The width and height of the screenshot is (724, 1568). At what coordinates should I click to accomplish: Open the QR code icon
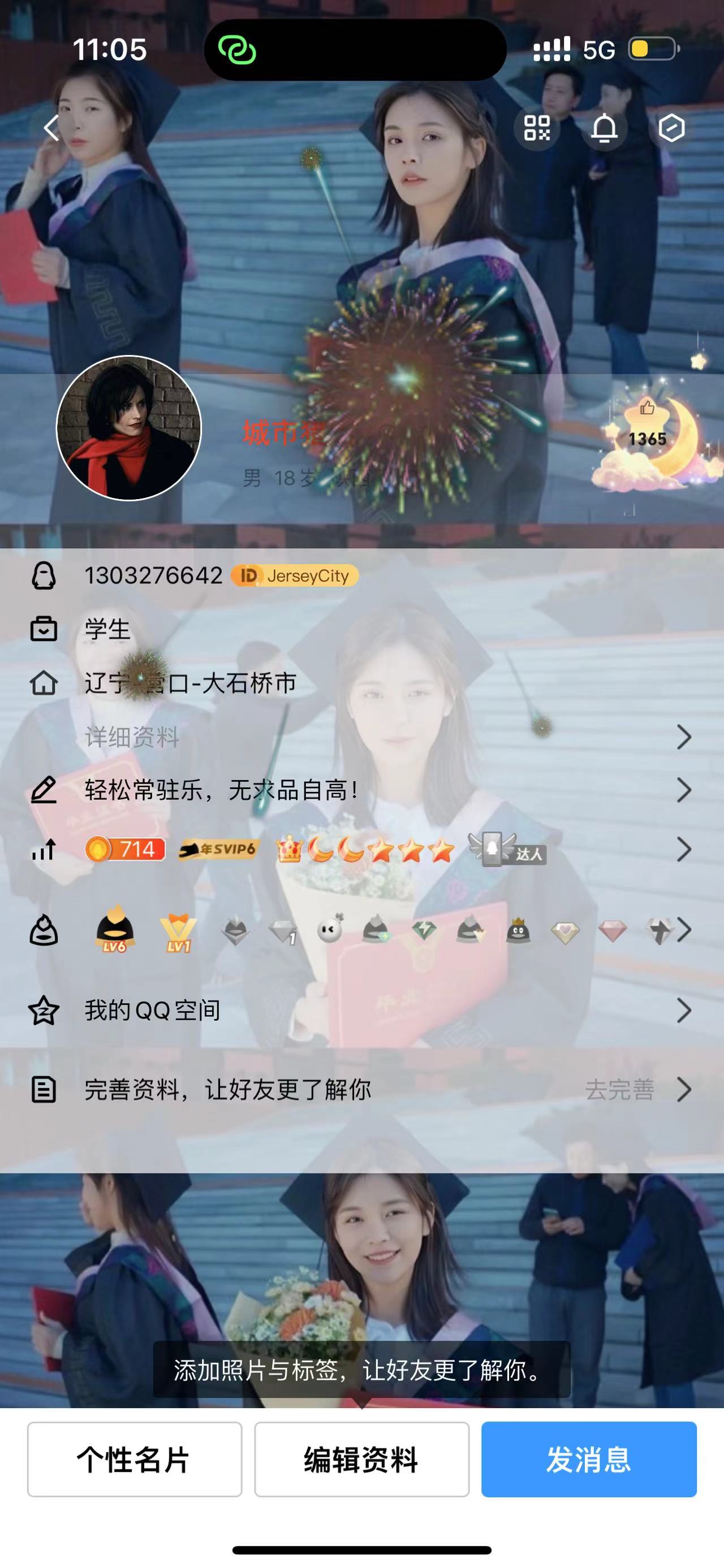tap(537, 128)
